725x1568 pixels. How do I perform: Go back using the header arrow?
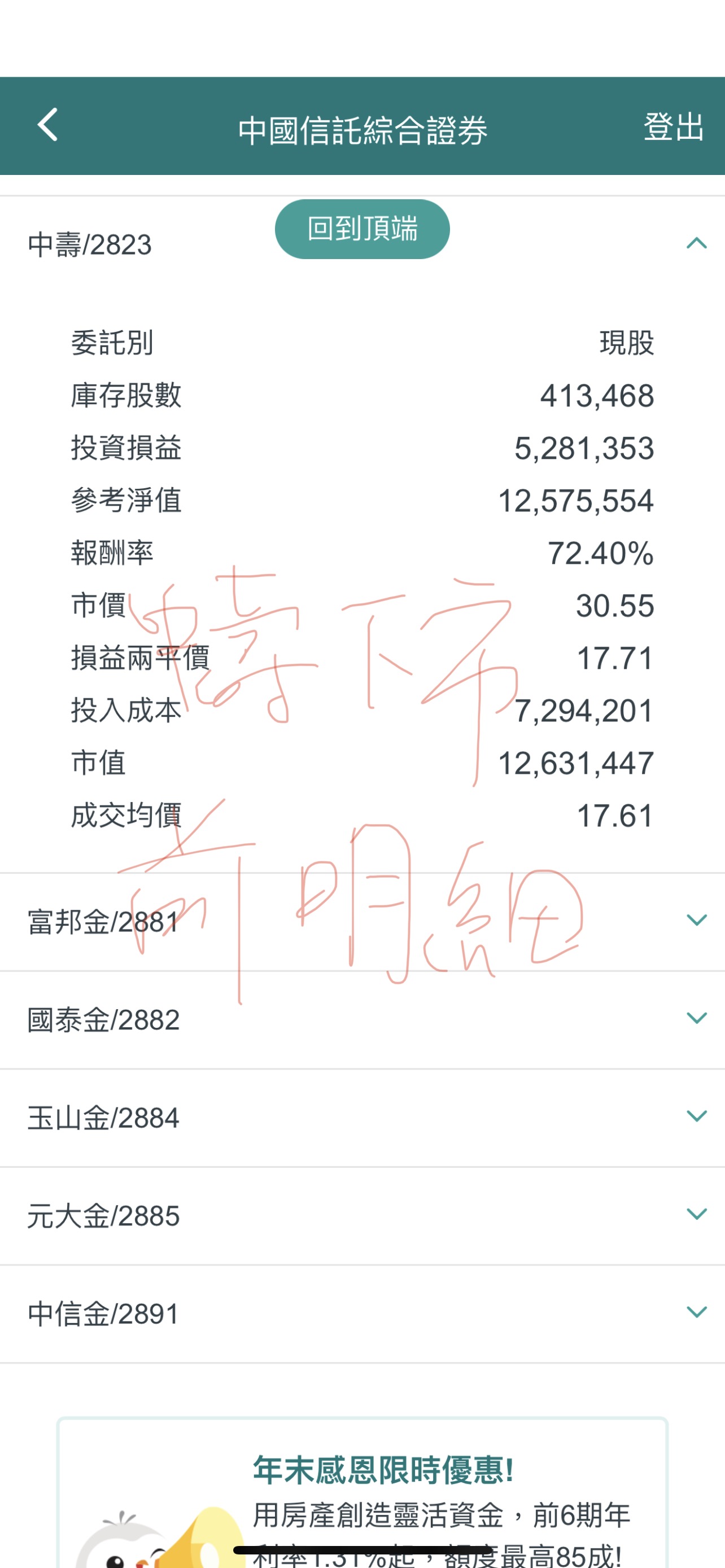(x=47, y=125)
